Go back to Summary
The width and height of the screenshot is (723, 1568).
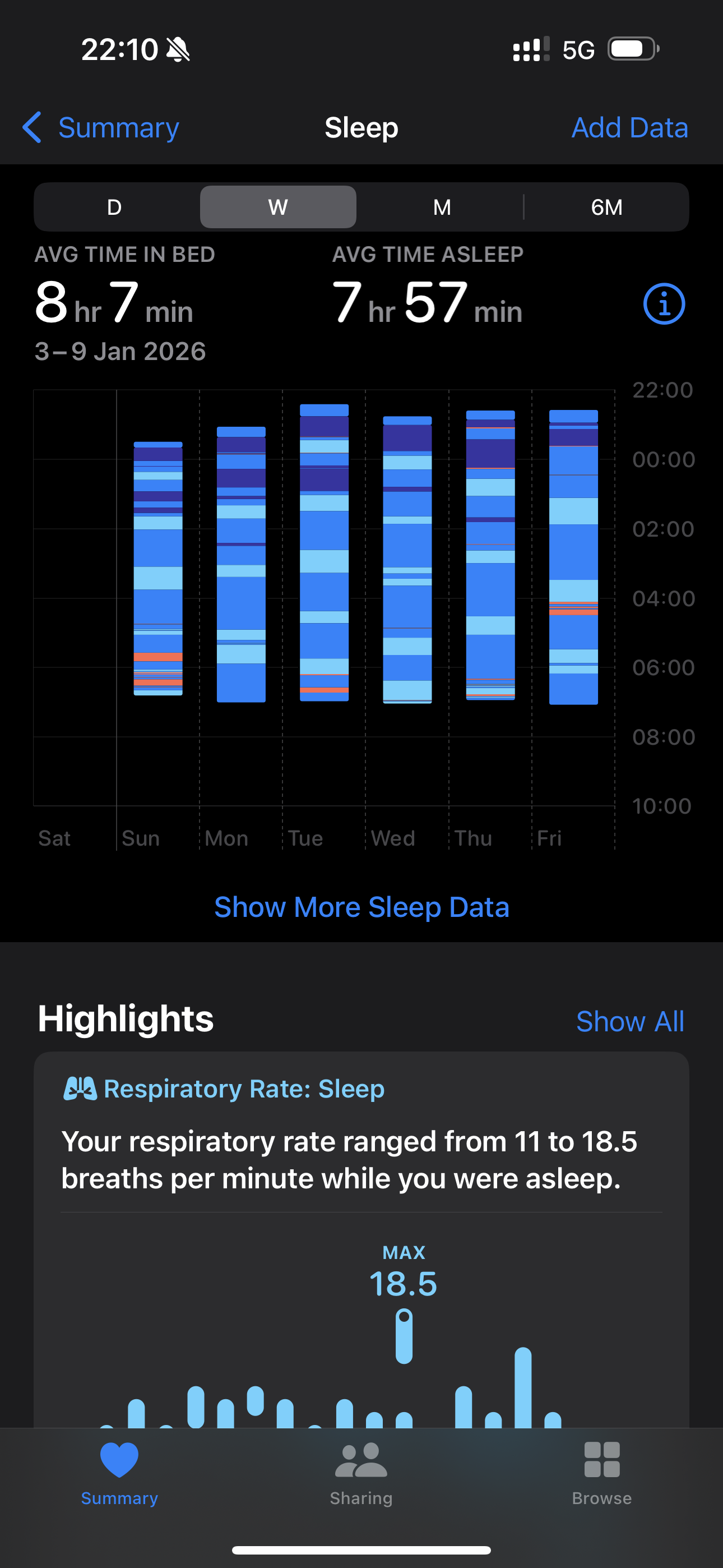(x=101, y=128)
